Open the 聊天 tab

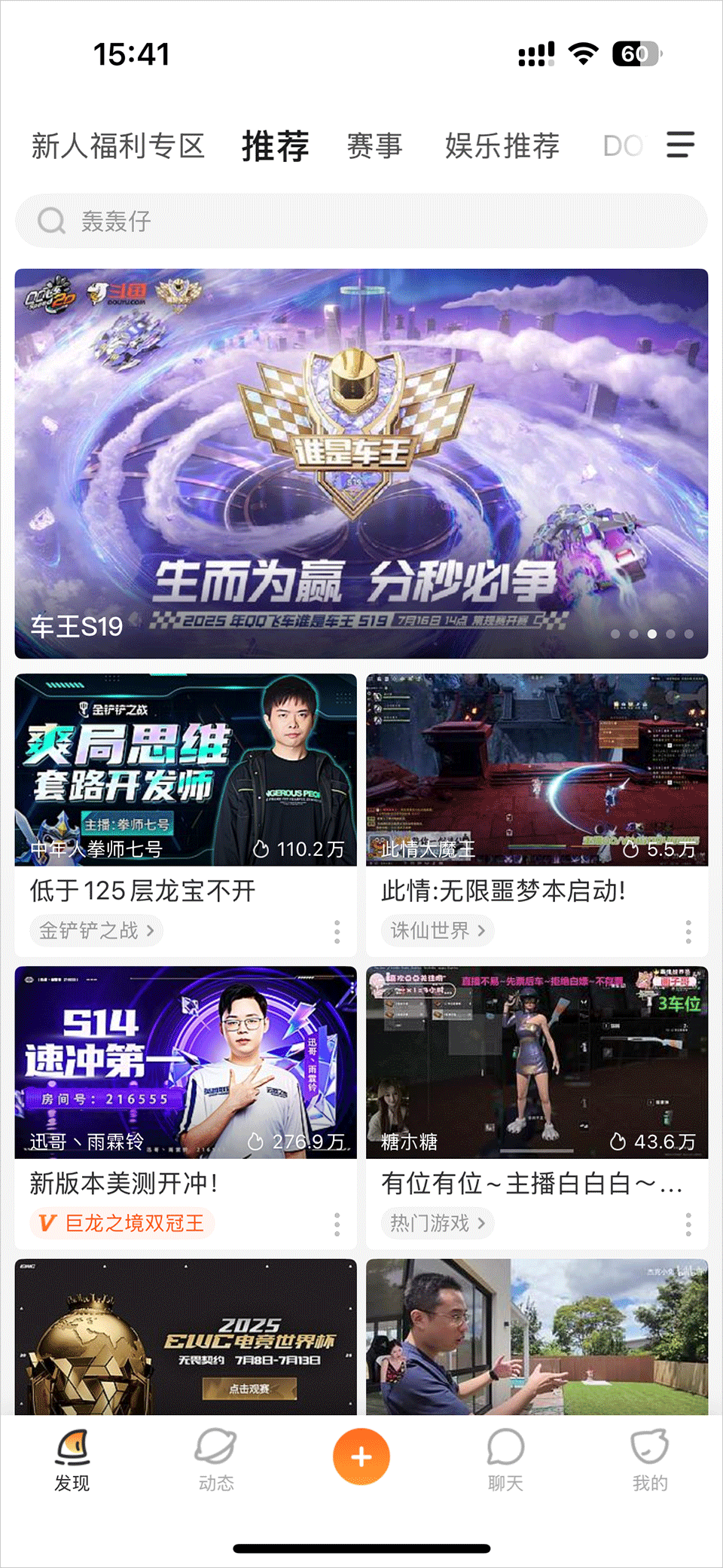click(505, 1459)
